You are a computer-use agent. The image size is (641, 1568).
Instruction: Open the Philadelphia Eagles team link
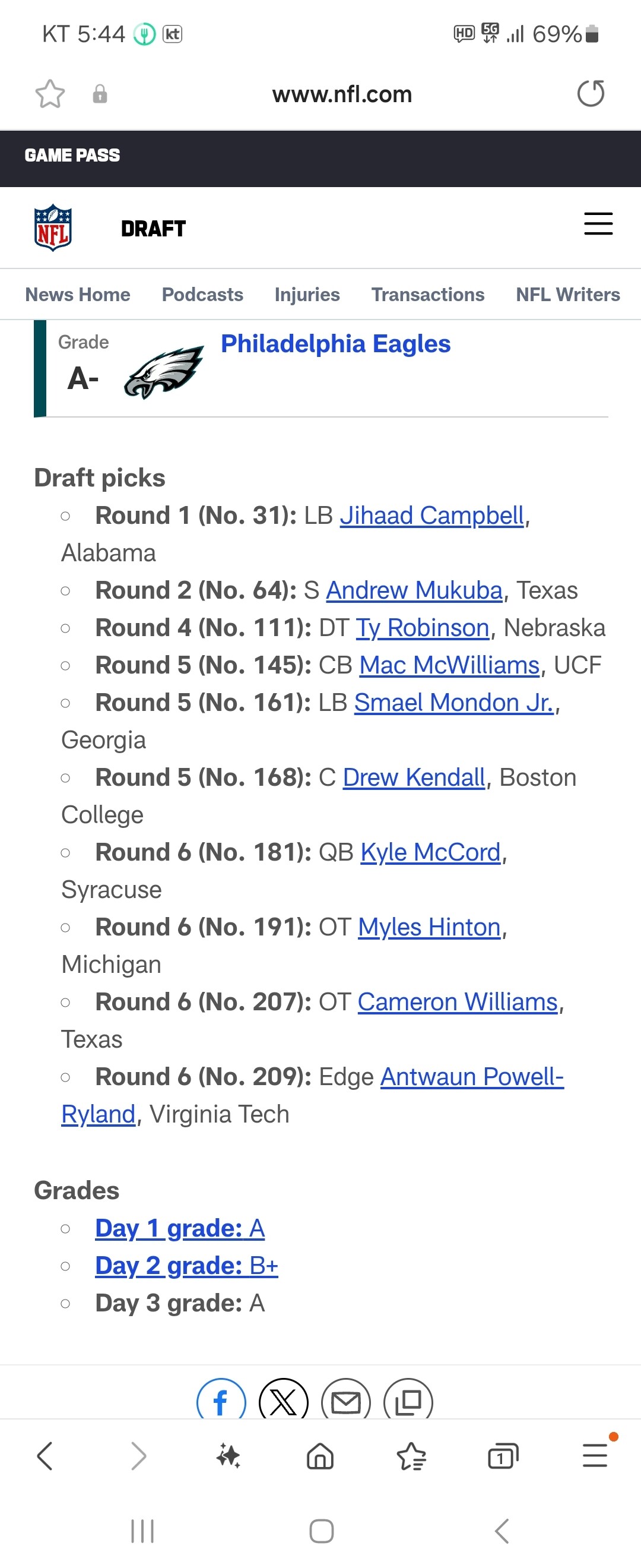click(336, 344)
